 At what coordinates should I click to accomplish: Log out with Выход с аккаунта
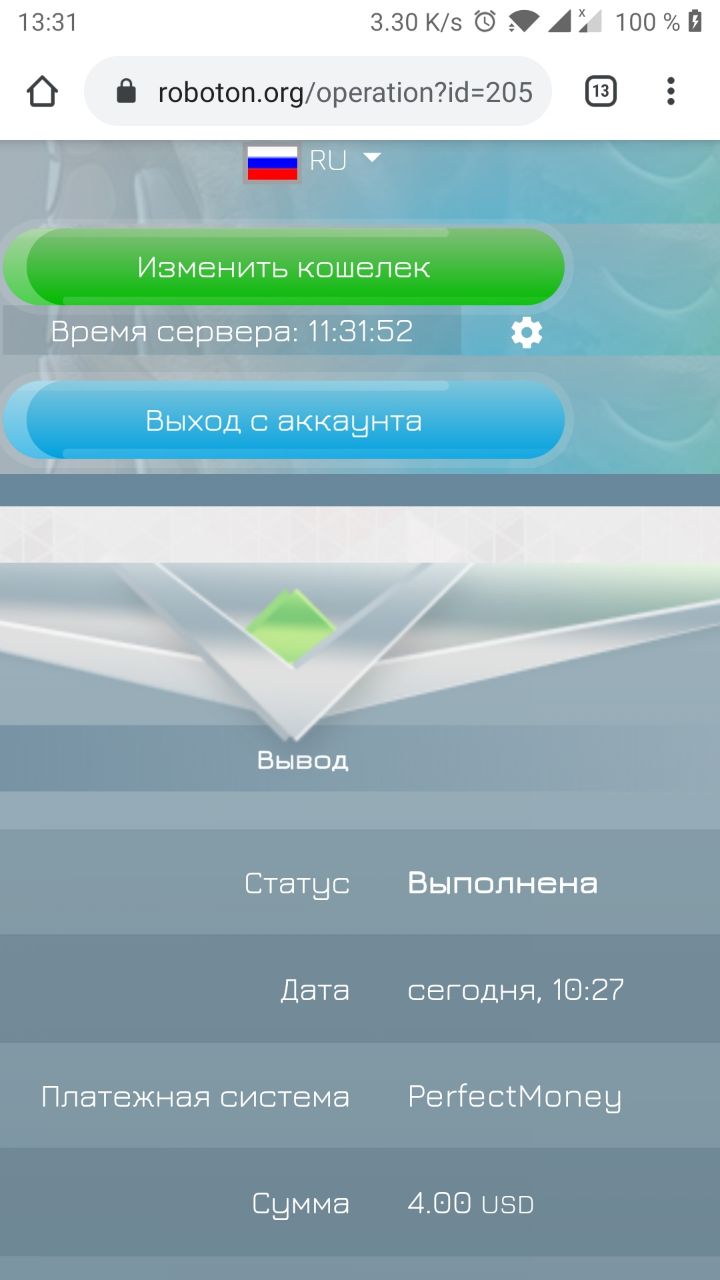coord(284,421)
